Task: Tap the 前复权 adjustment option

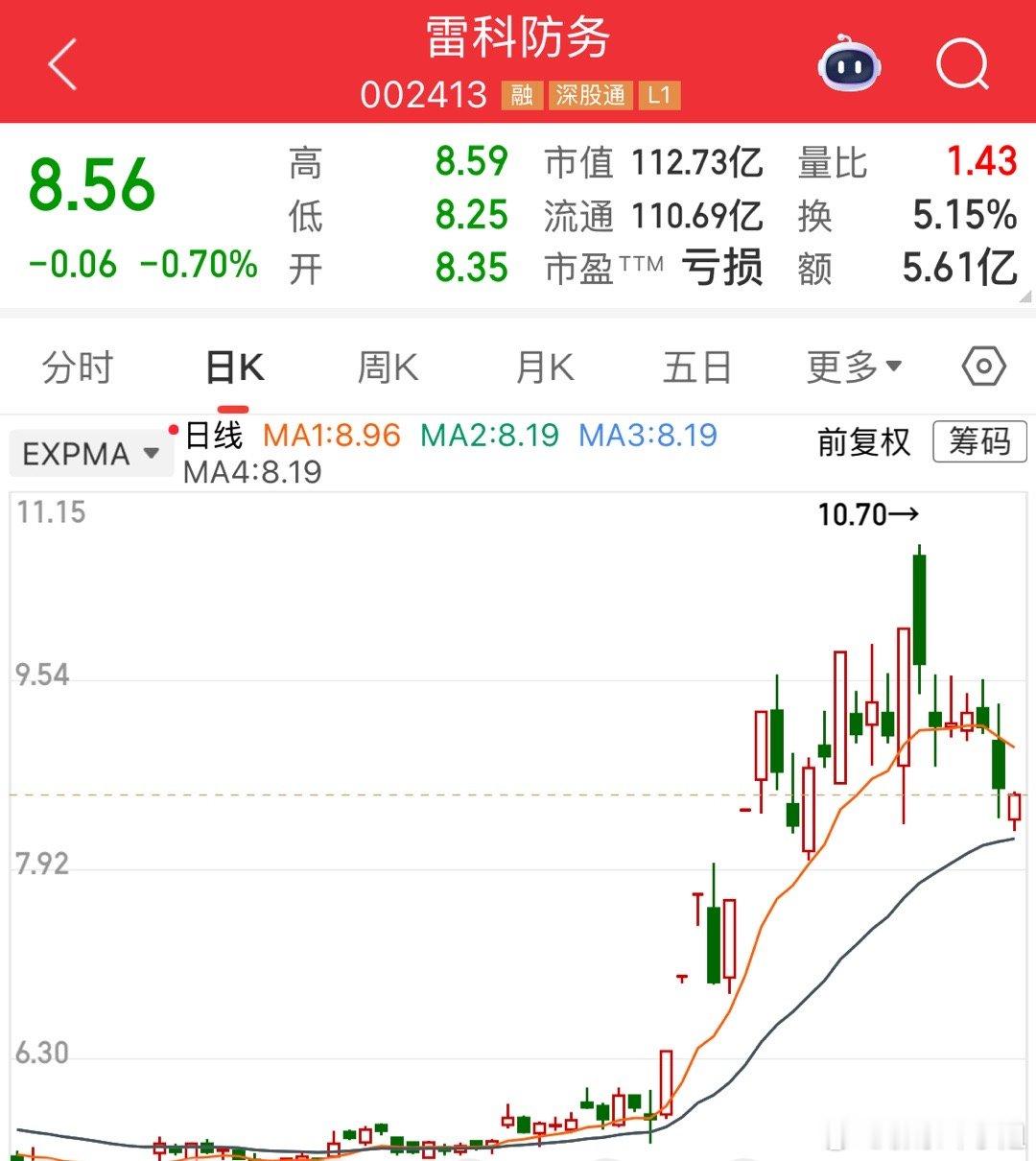Action: 863,442
